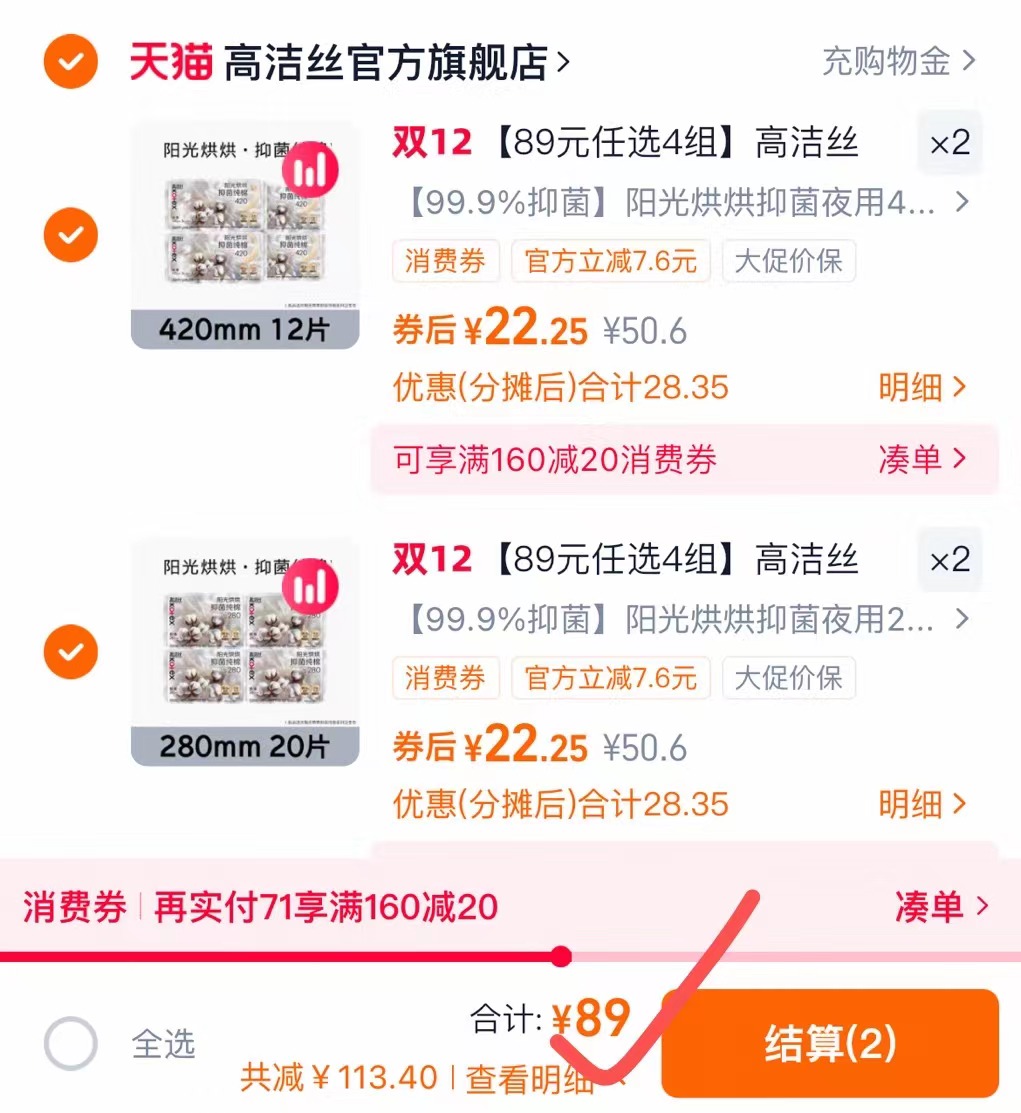Viewport: 1021px width, 1113px height.
Task: Expand the store name 高洁丝官方旗舰店
Action: click(x=390, y=60)
